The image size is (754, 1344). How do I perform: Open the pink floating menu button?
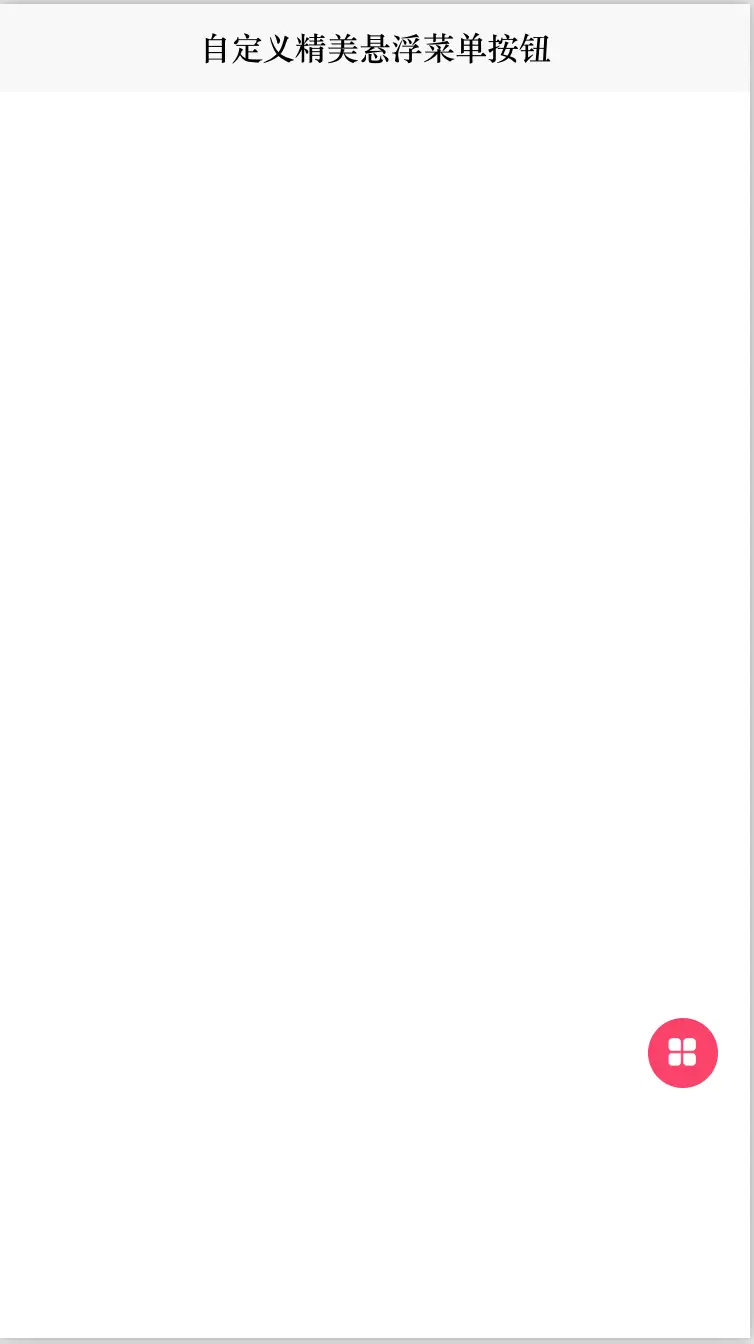pos(682,1052)
